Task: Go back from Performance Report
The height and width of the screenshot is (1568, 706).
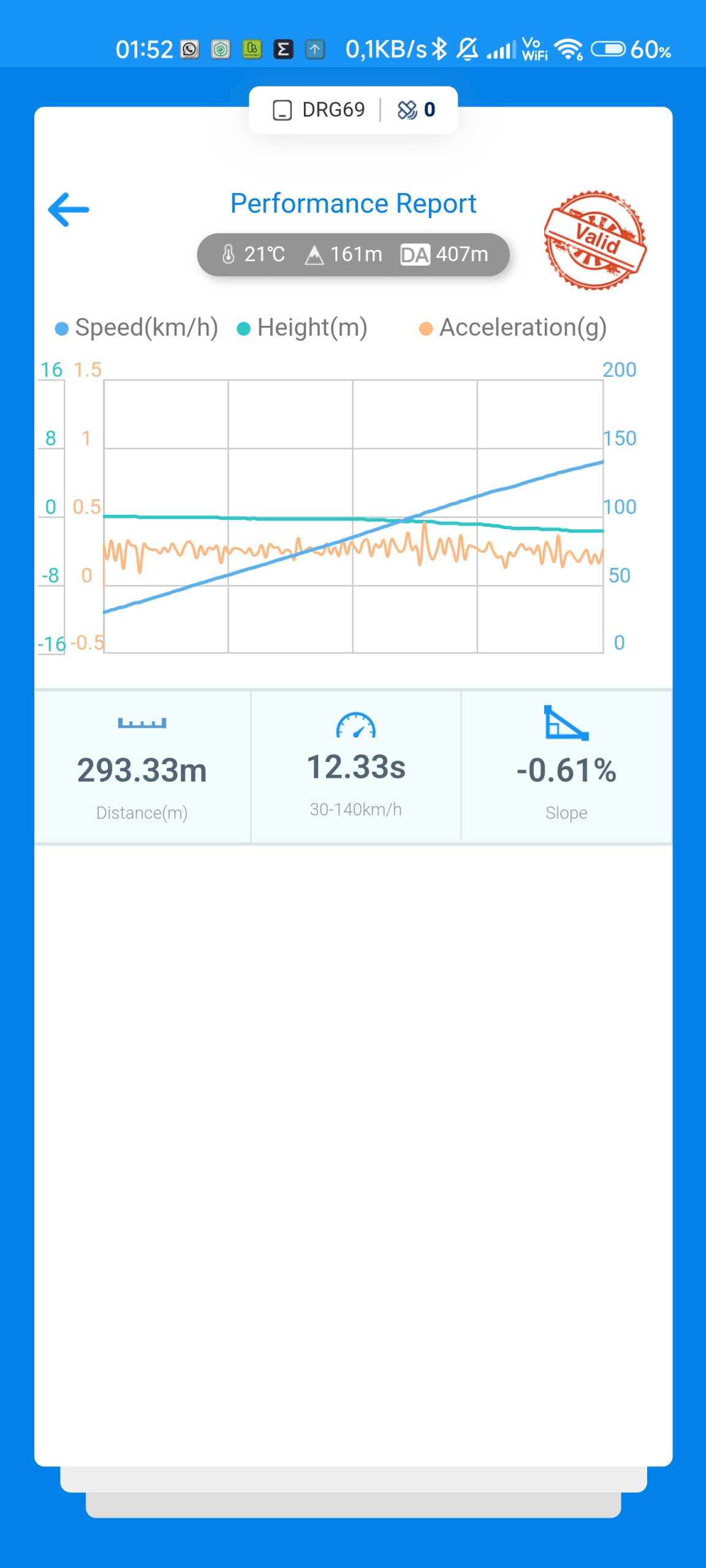Action: [x=69, y=209]
